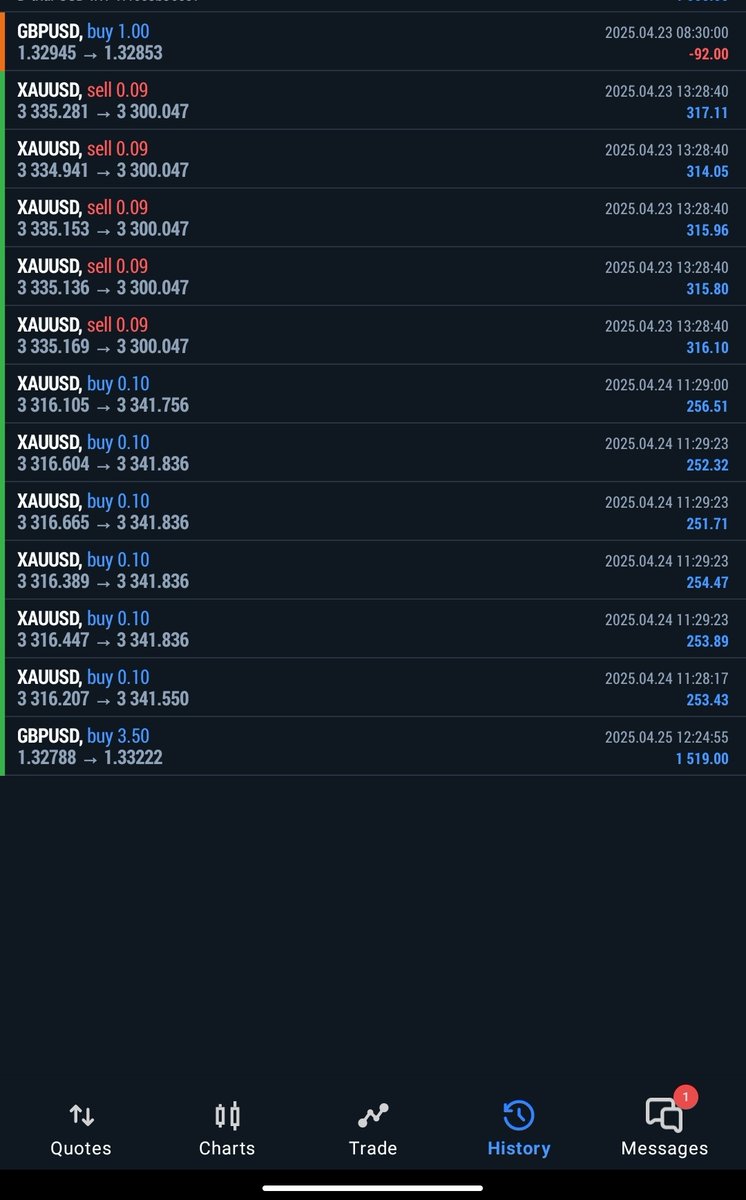Expand the XAUUSD buy with 252.32 profit
The height and width of the screenshot is (1200, 746).
click(373, 453)
